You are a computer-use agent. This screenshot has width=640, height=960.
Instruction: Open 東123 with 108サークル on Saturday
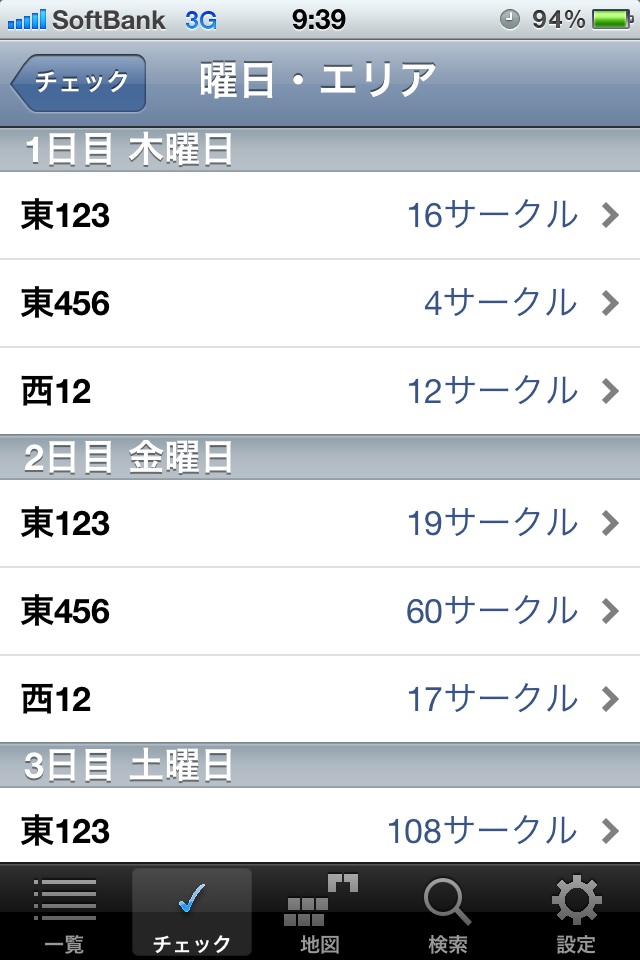coord(320,829)
